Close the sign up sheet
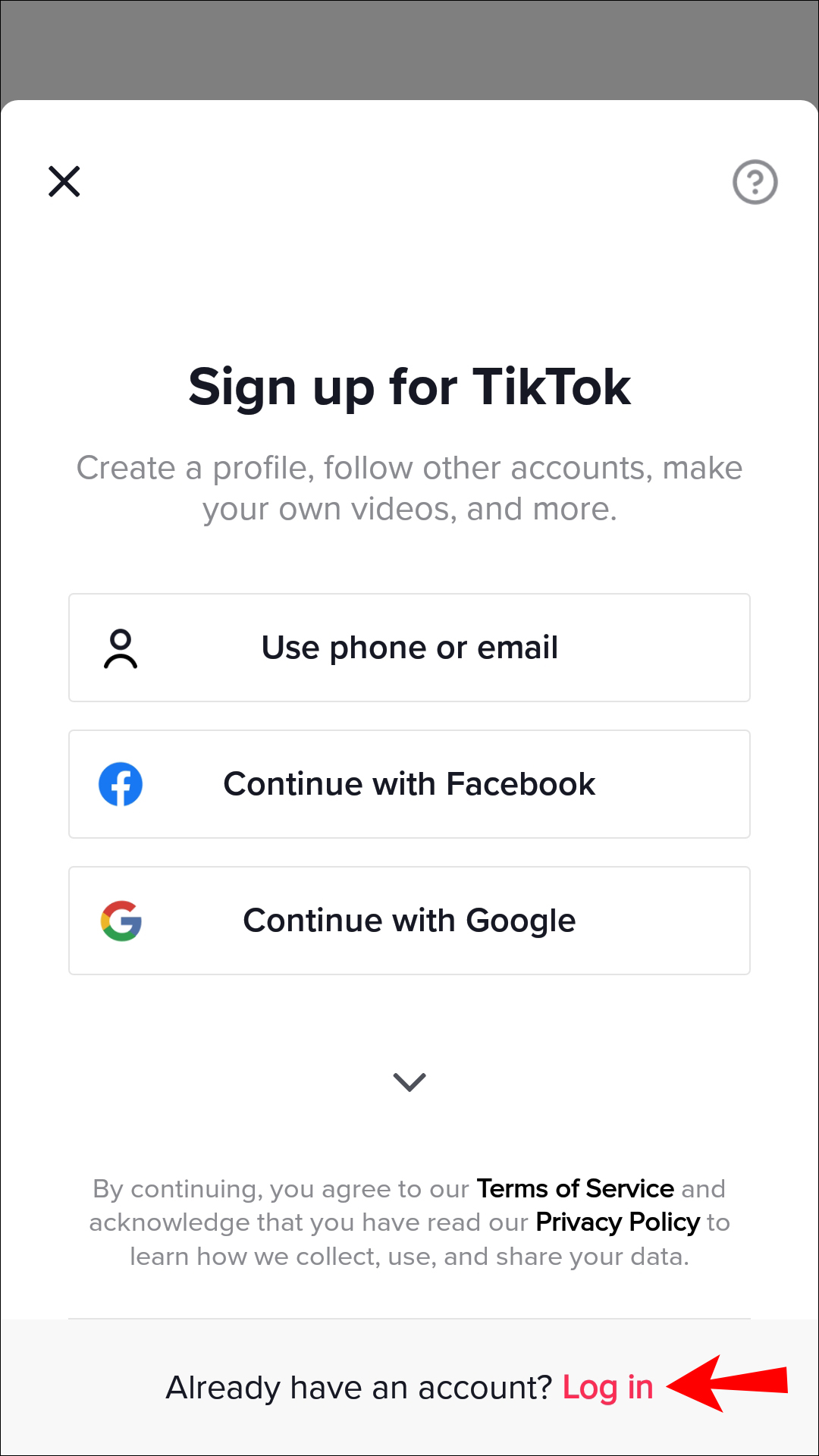Image resolution: width=819 pixels, height=1456 pixels. coord(64,182)
